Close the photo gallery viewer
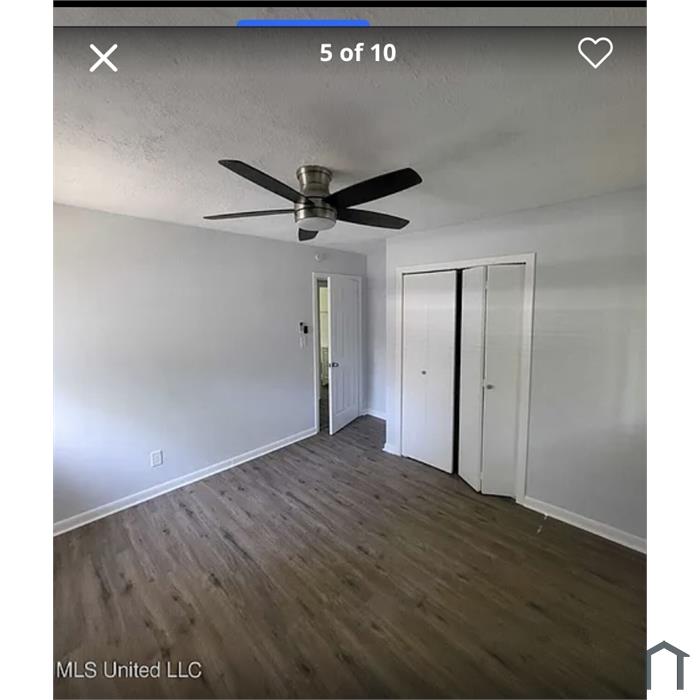 (103, 58)
